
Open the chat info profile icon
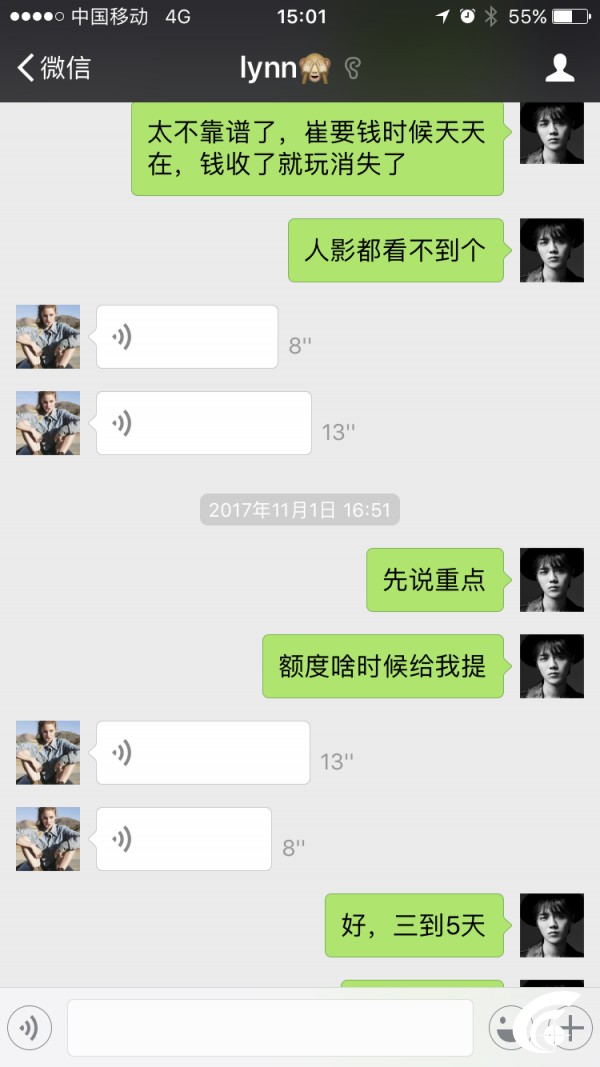560,68
